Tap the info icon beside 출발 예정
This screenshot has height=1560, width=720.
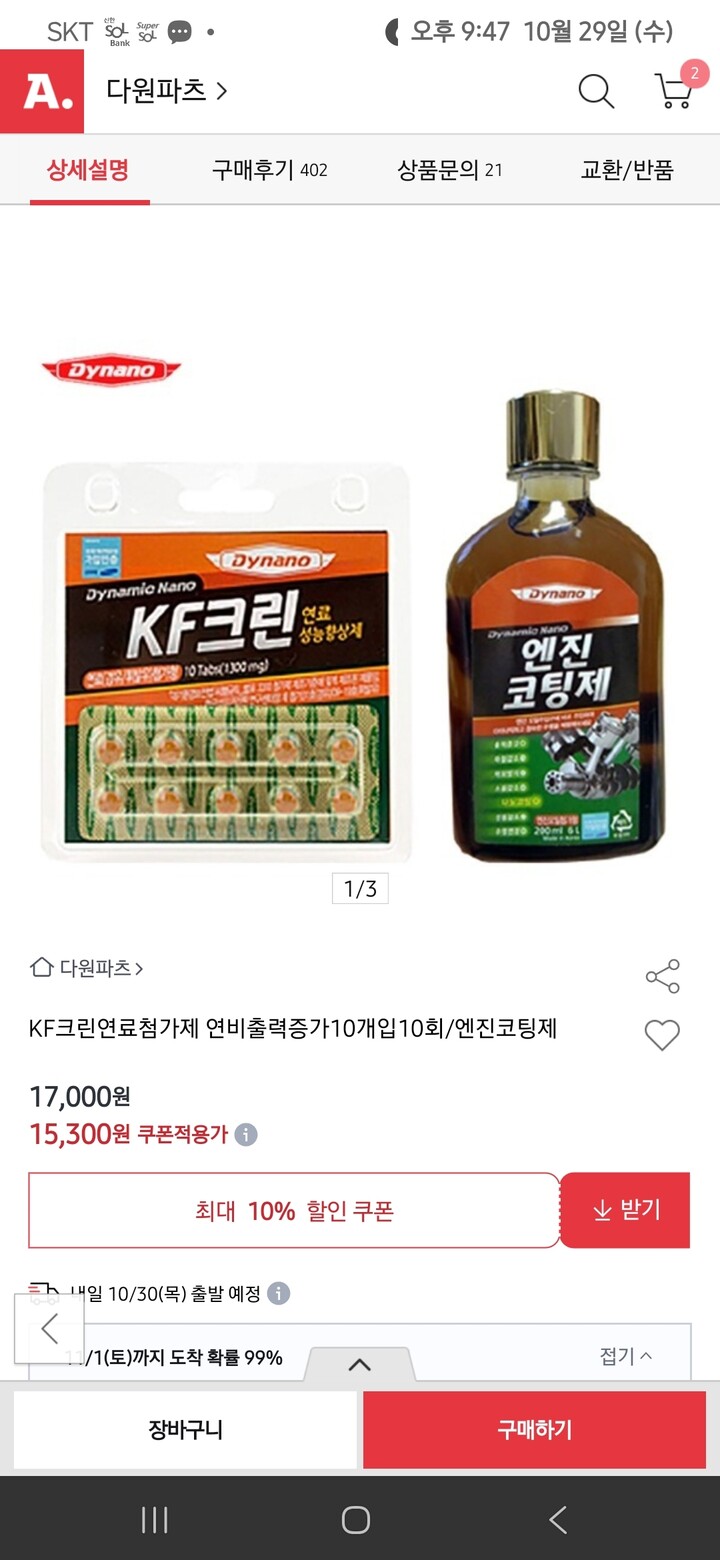pyautogui.click(x=280, y=1293)
